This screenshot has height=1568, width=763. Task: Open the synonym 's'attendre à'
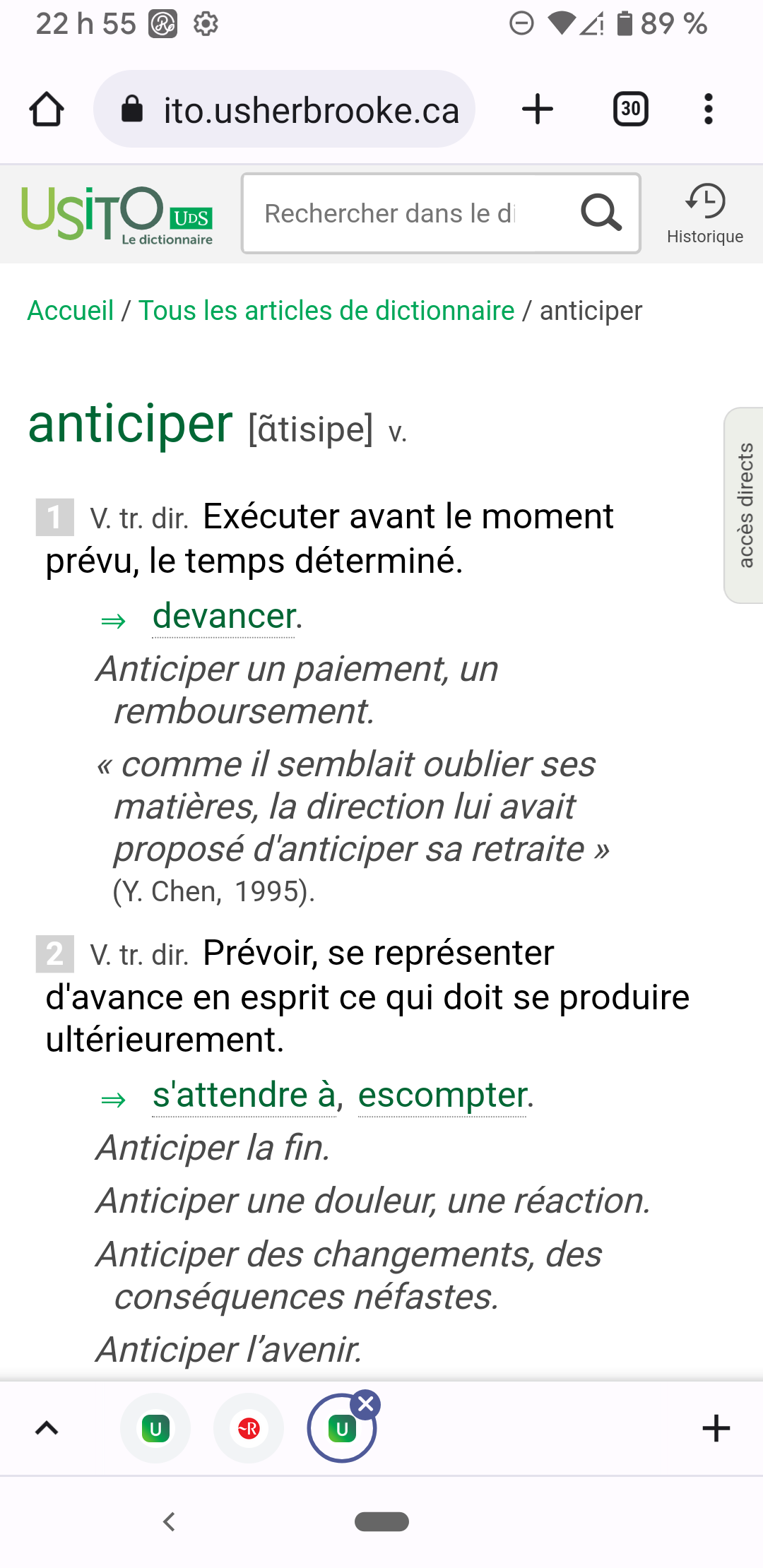click(244, 1095)
